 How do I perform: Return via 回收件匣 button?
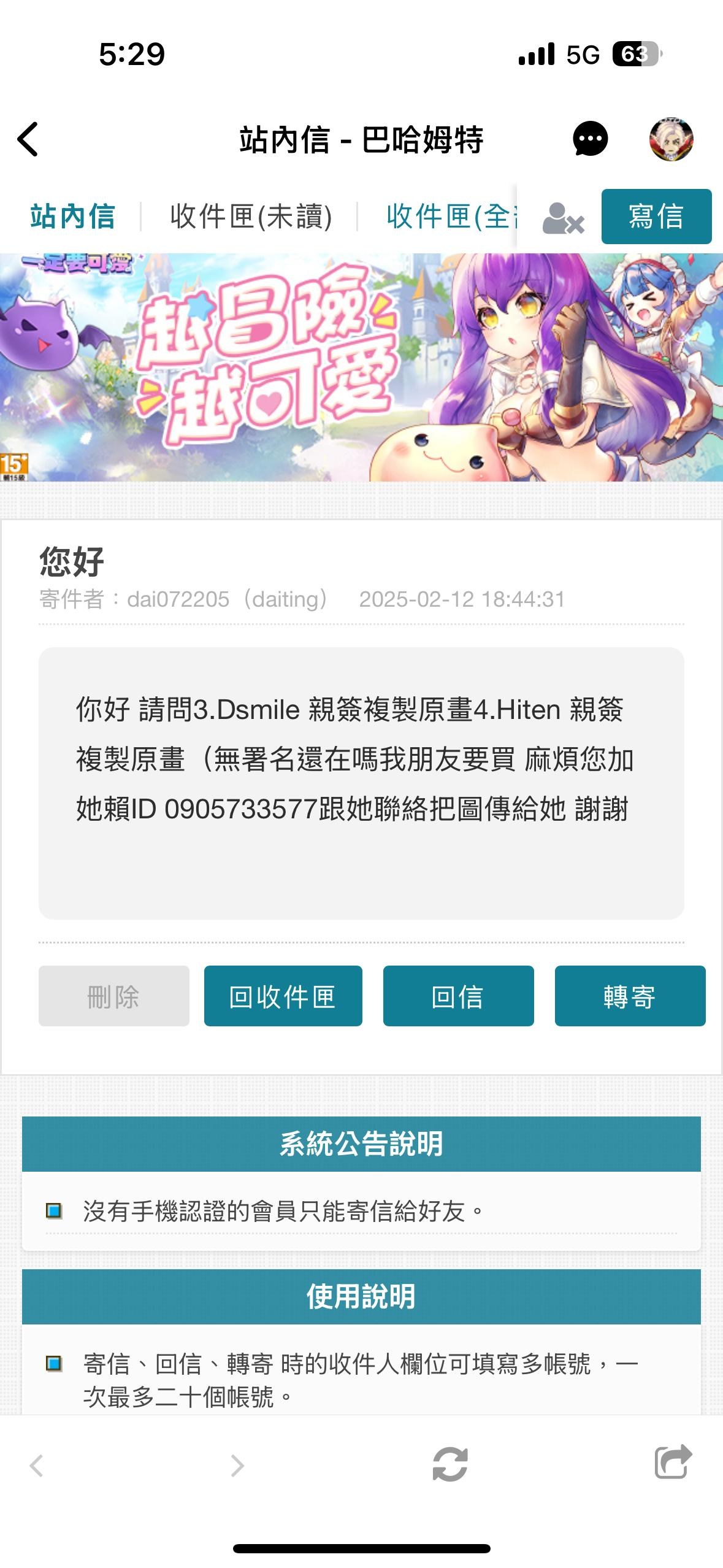(x=283, y=996)
